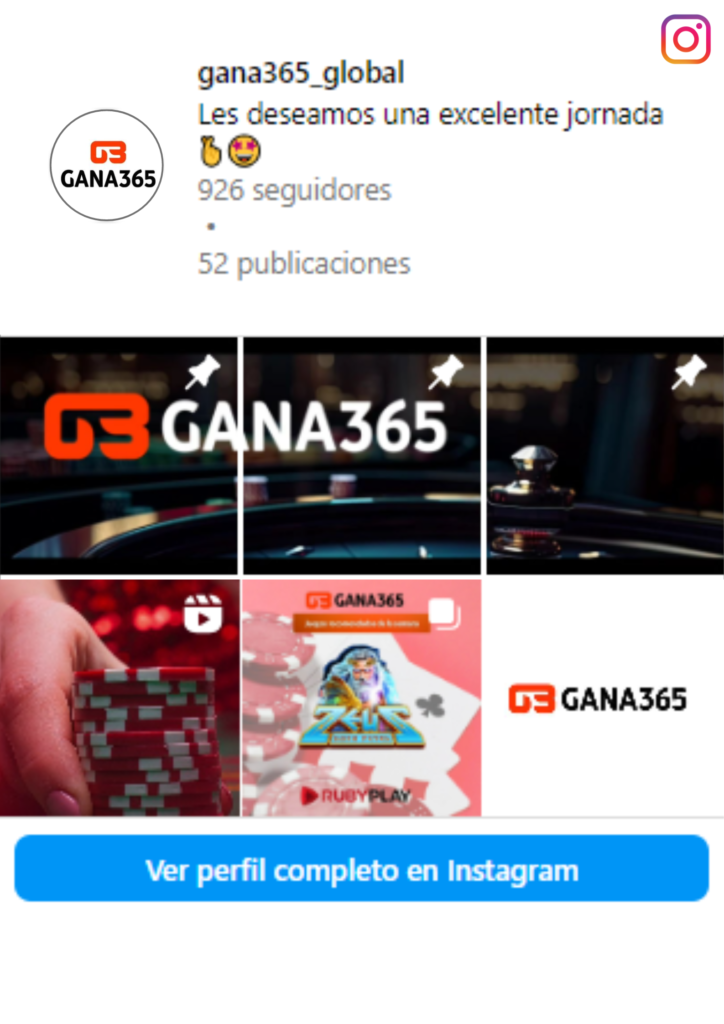Tap Ver perfil completo en Instagram

(x=361, y=869)
